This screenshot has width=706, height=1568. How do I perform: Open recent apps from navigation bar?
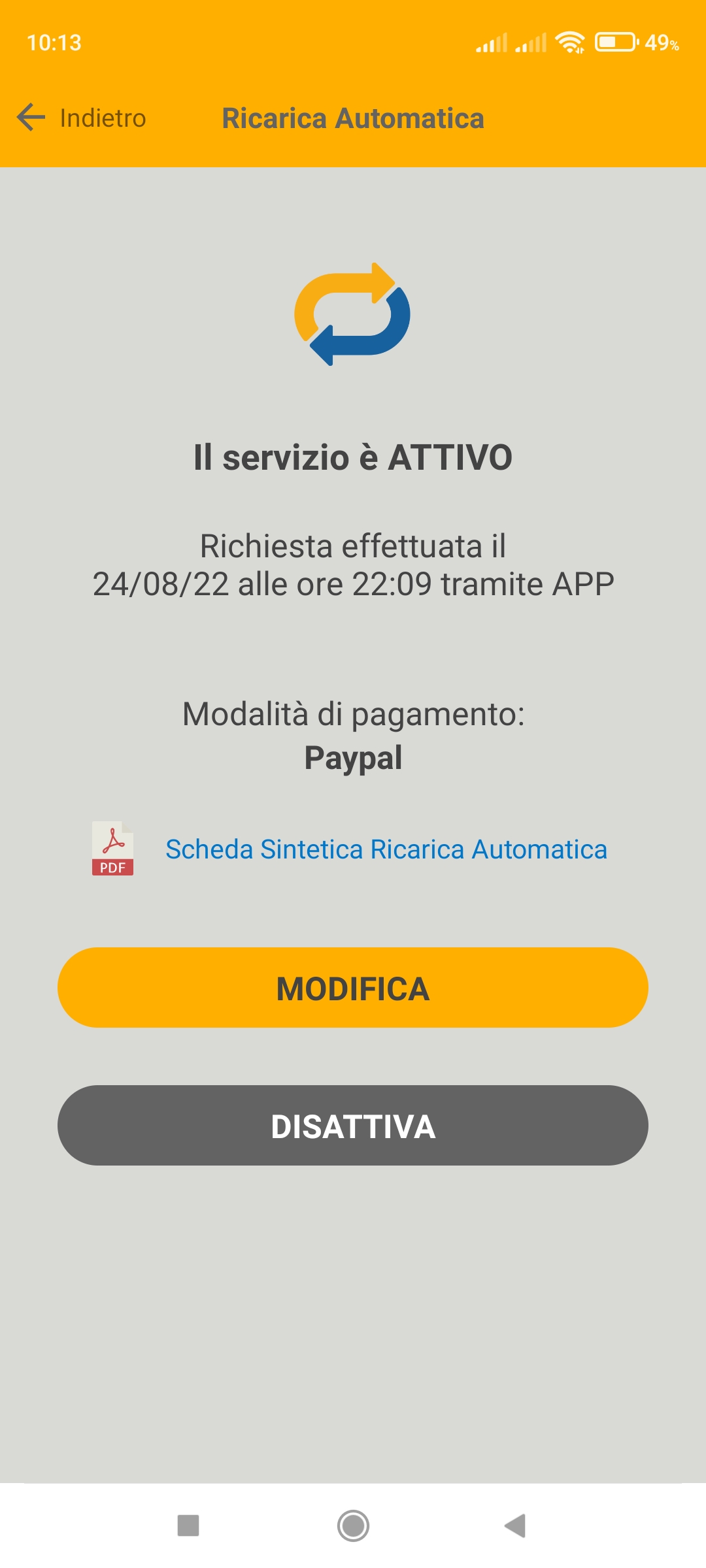point(188,1526)
